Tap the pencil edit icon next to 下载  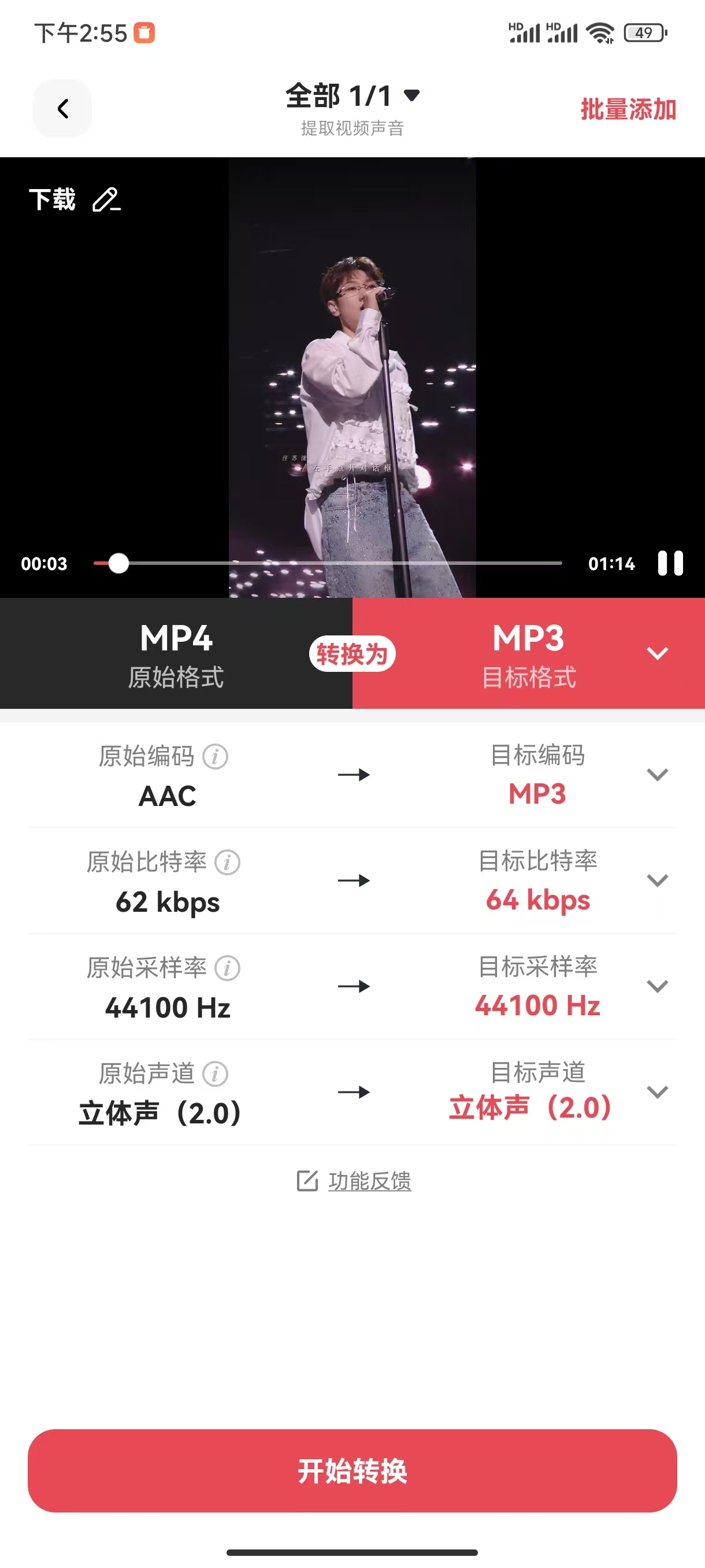(105, 199)
